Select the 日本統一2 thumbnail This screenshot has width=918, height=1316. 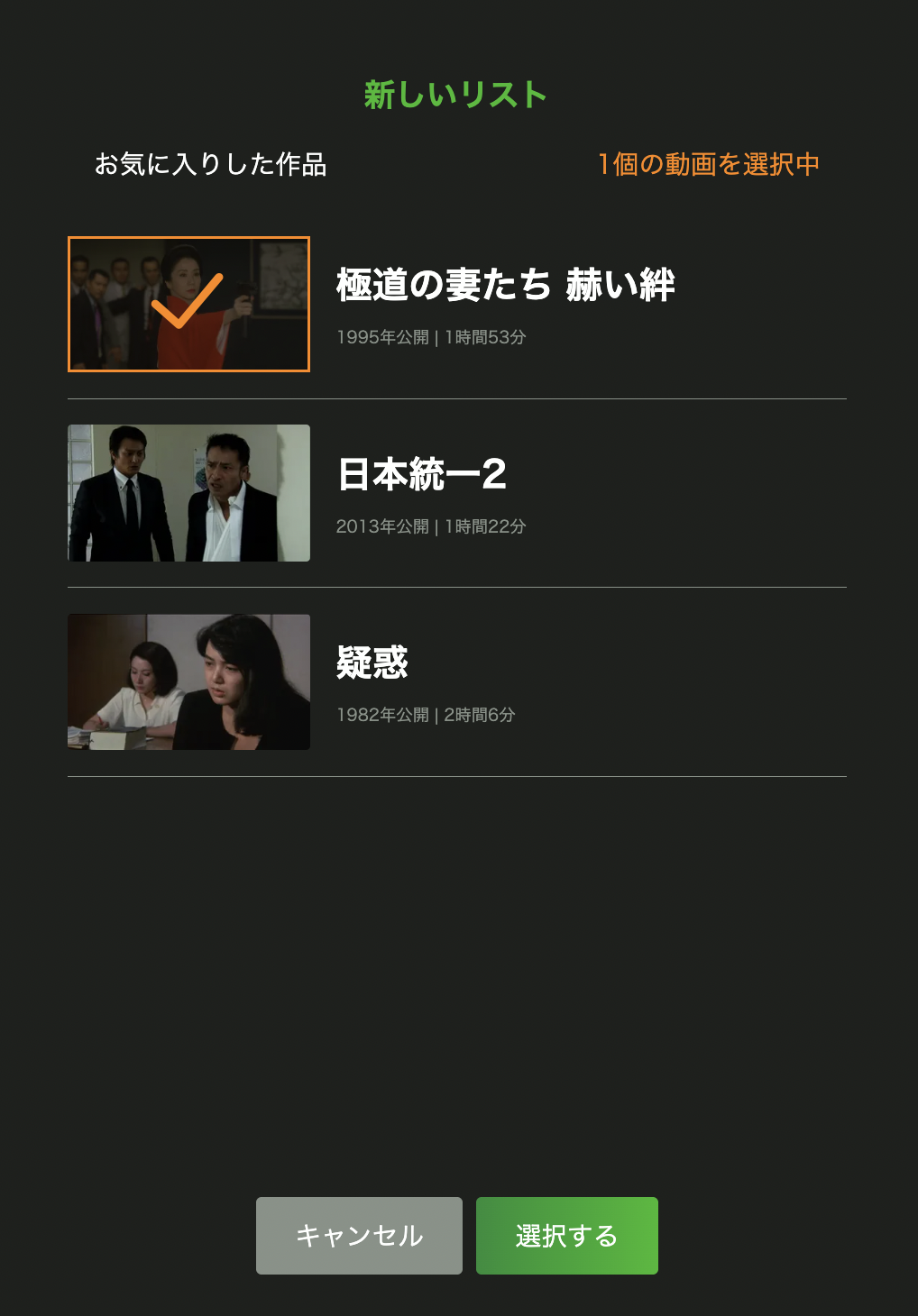coord(187,492)
